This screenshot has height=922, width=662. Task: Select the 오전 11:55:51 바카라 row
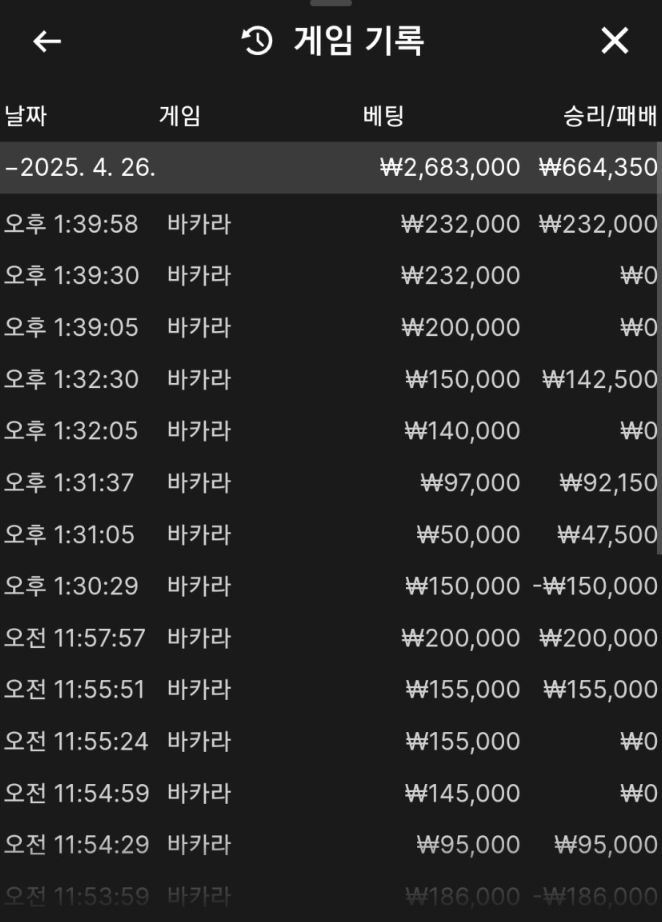coord(330,690)
